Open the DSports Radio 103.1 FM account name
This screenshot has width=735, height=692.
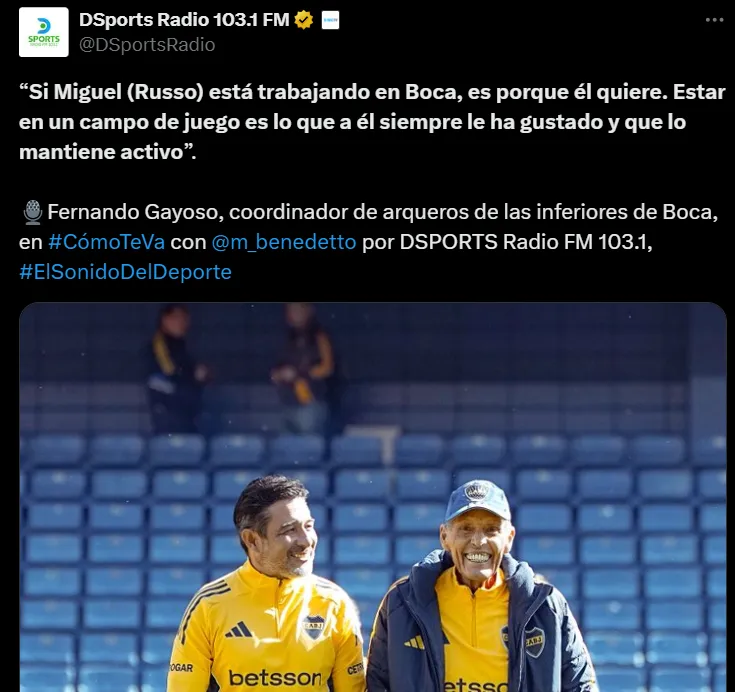click(183, 21)
